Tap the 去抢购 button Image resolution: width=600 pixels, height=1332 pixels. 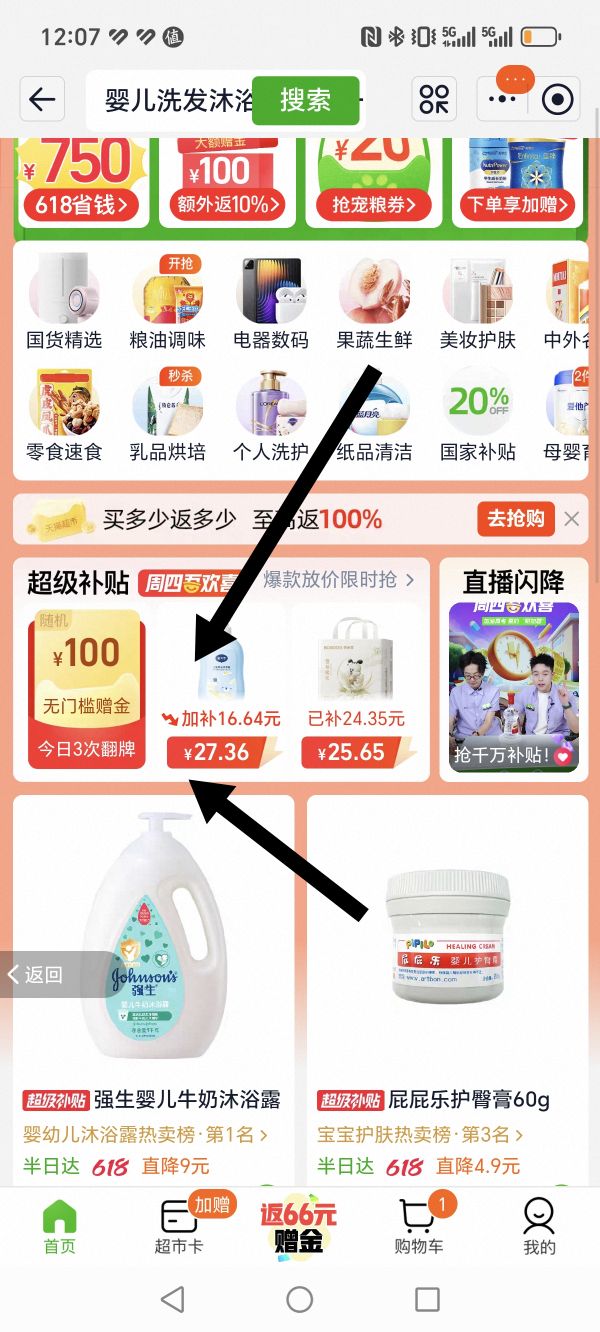coord(516,518)
